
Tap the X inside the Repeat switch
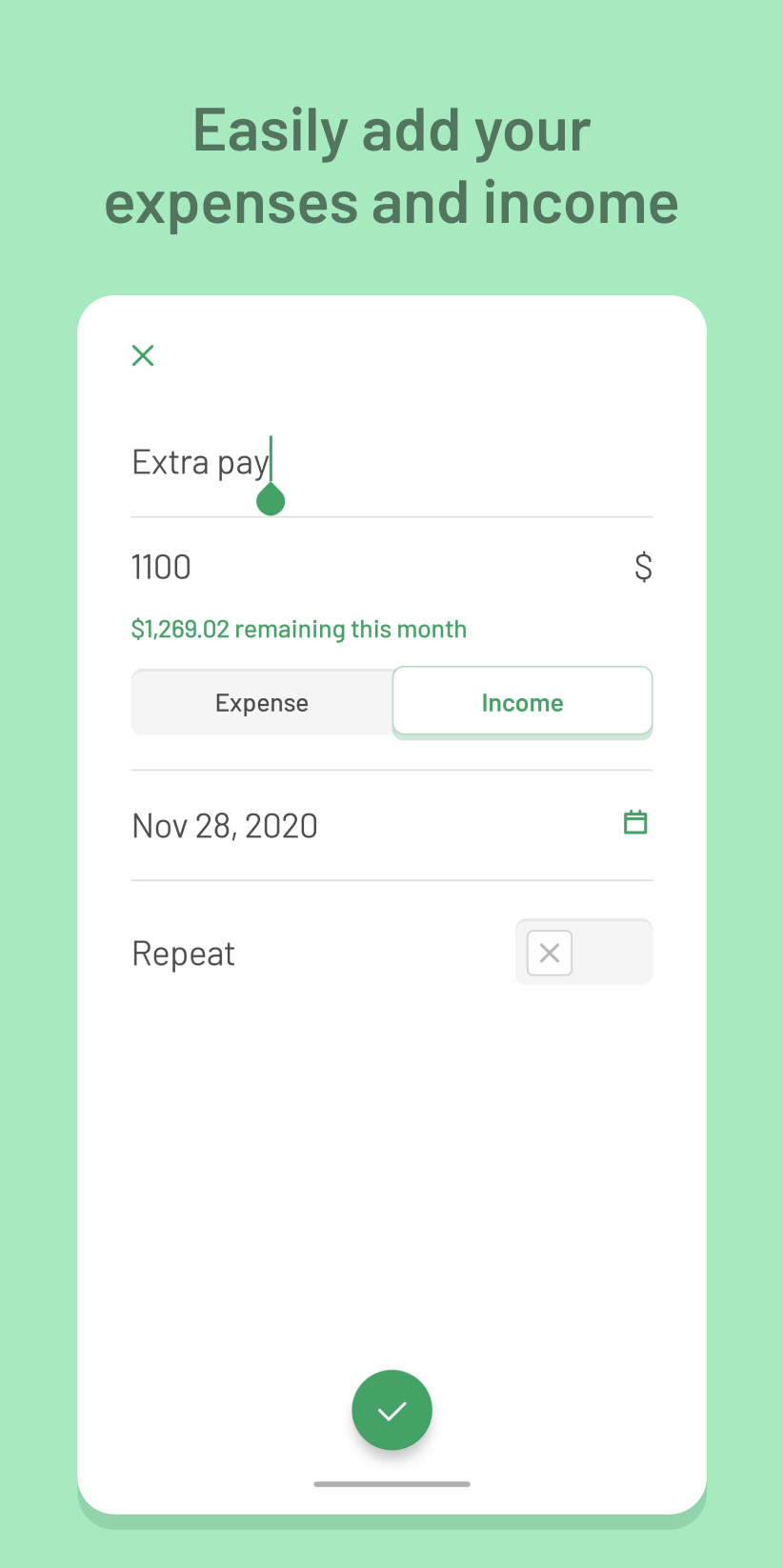(549, 952)
